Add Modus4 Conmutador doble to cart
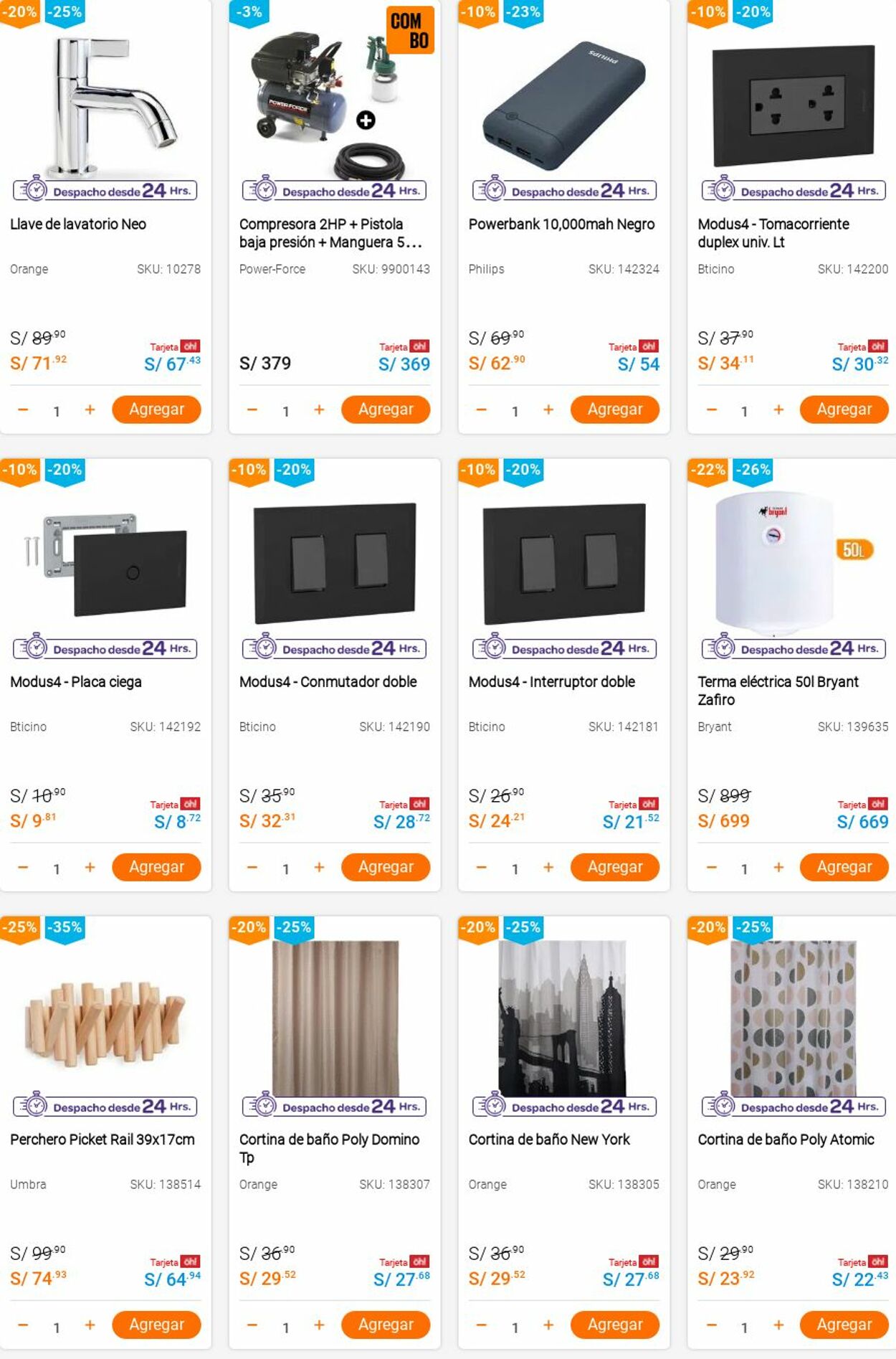896x1359 pixels. tap(386, 867)
